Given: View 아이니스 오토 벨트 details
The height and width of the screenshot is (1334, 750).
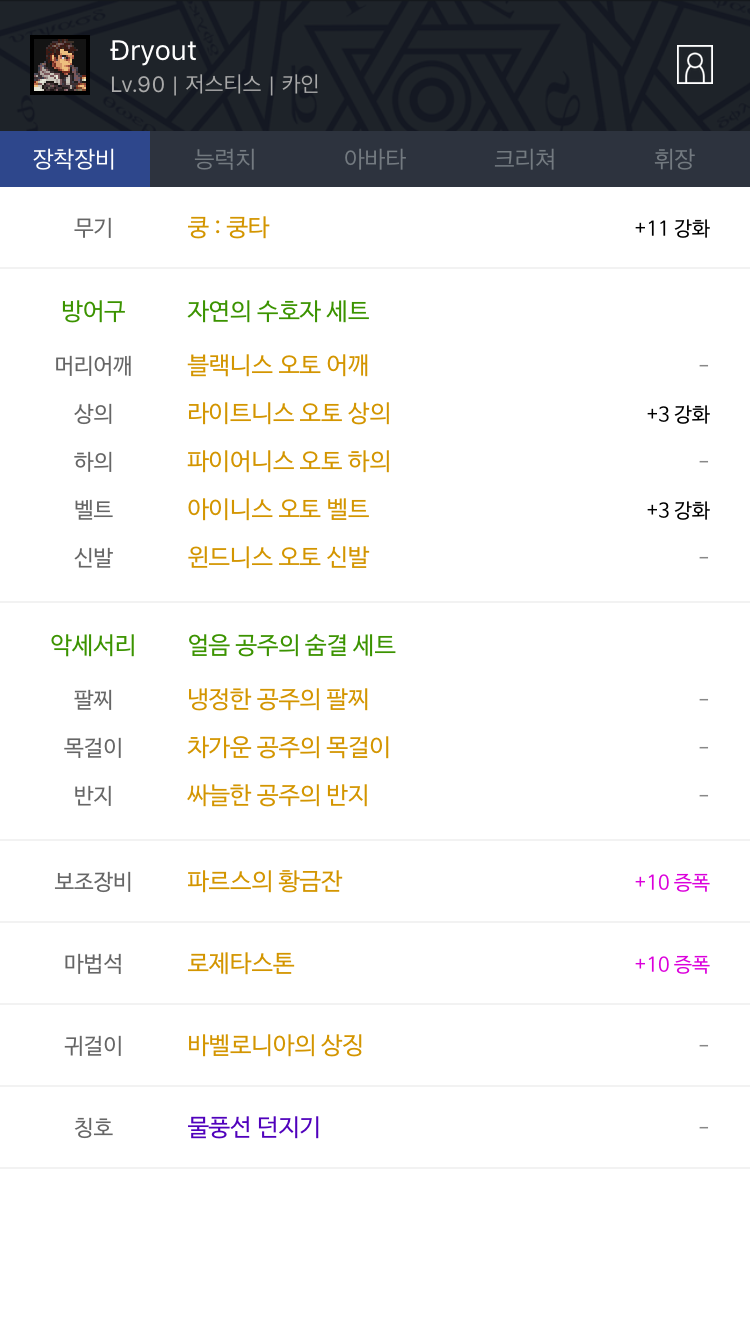Looking at the screenshot, I should (x=278, y=509).
